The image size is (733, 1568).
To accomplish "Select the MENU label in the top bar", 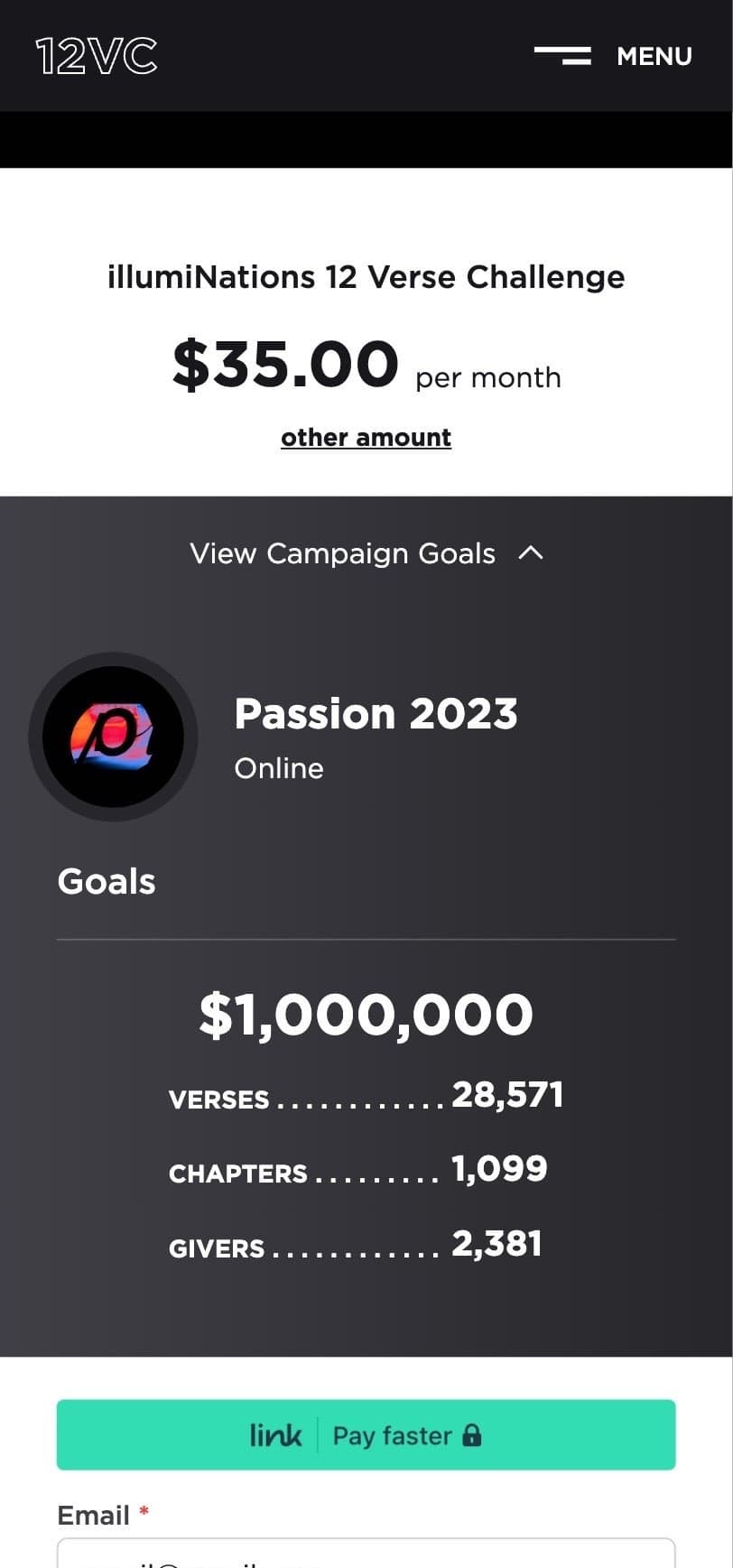I will pos(654,56).
